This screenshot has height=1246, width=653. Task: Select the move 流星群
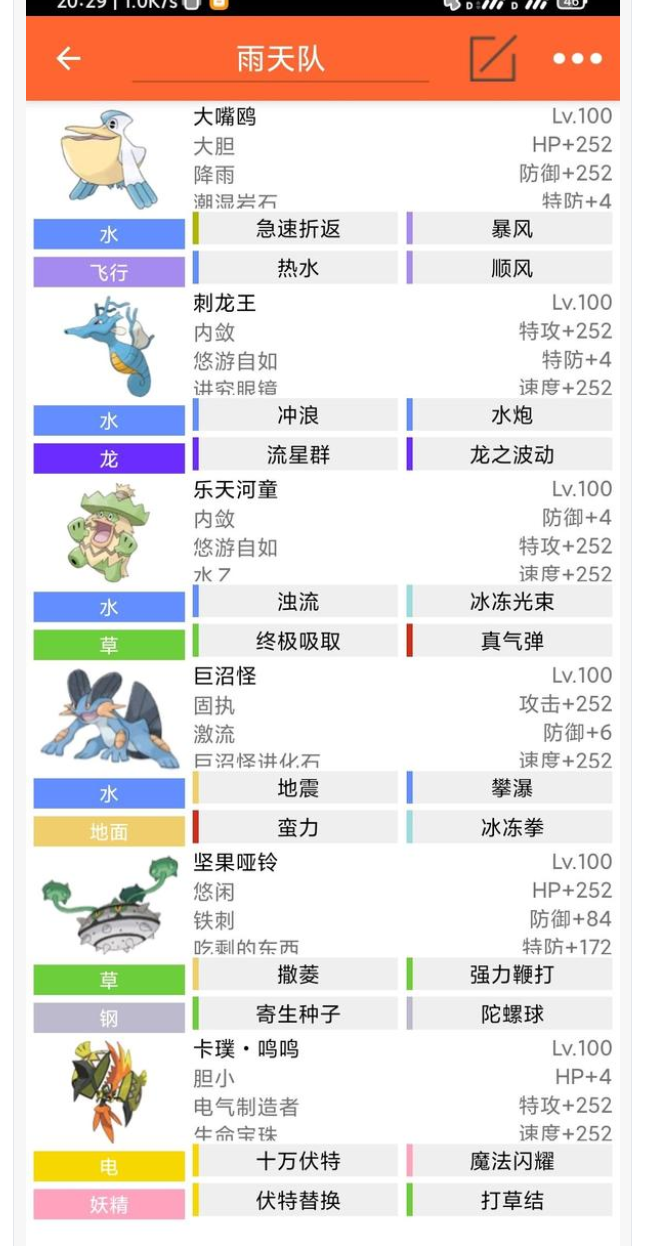click(x=297, y=455)
